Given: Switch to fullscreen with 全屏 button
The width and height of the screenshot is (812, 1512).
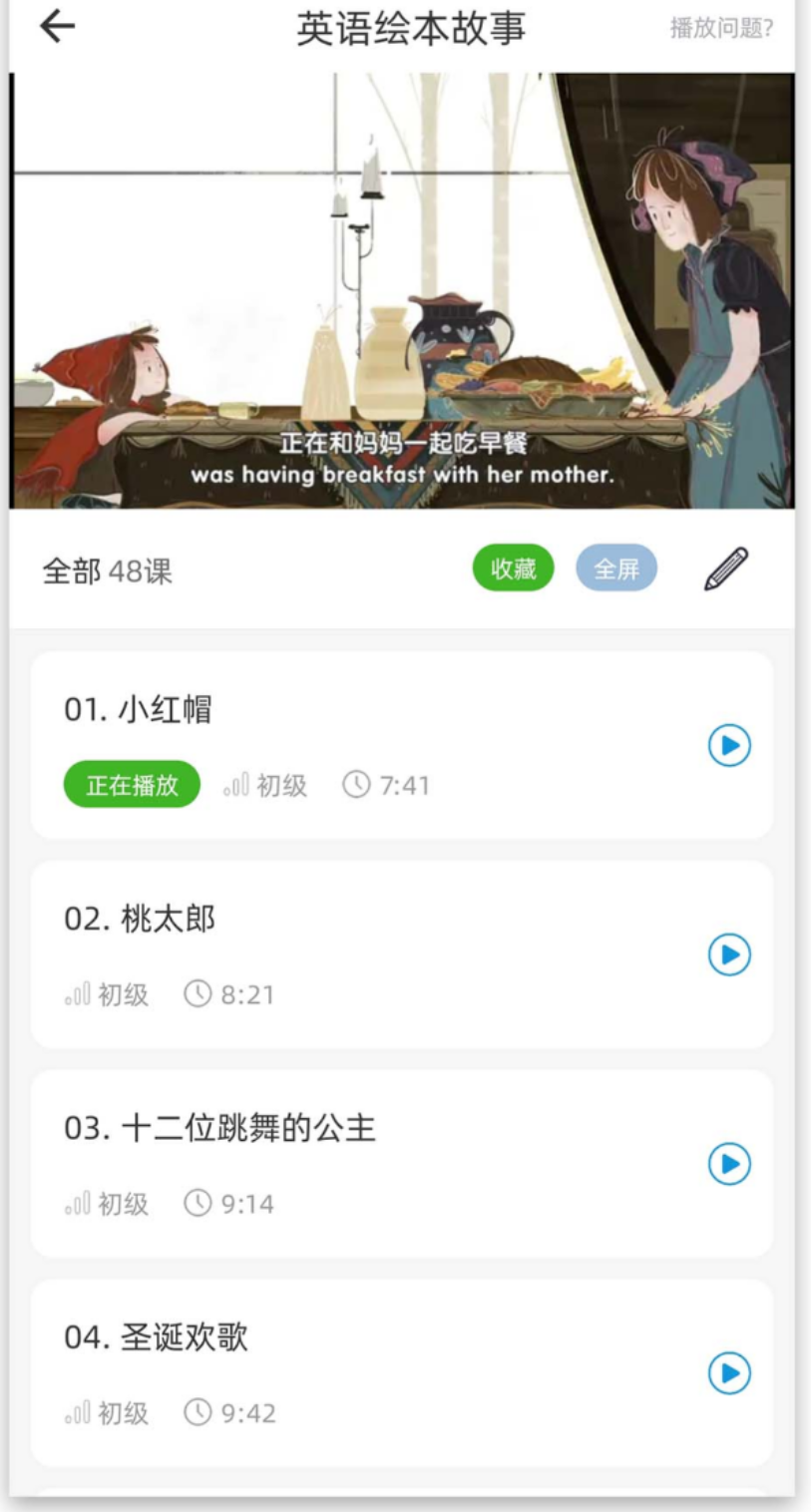Looking at the screenshot, I should tap(616, 568).
